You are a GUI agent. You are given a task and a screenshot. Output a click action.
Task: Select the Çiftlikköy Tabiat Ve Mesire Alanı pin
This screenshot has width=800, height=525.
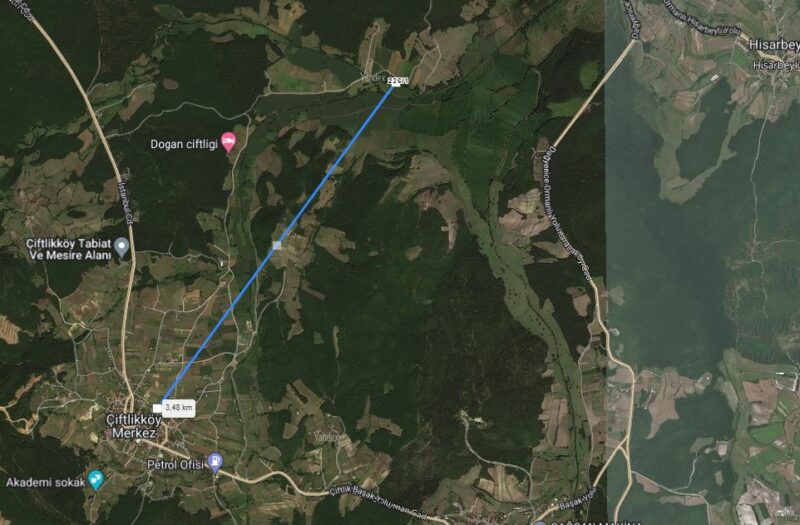point(122,246)
